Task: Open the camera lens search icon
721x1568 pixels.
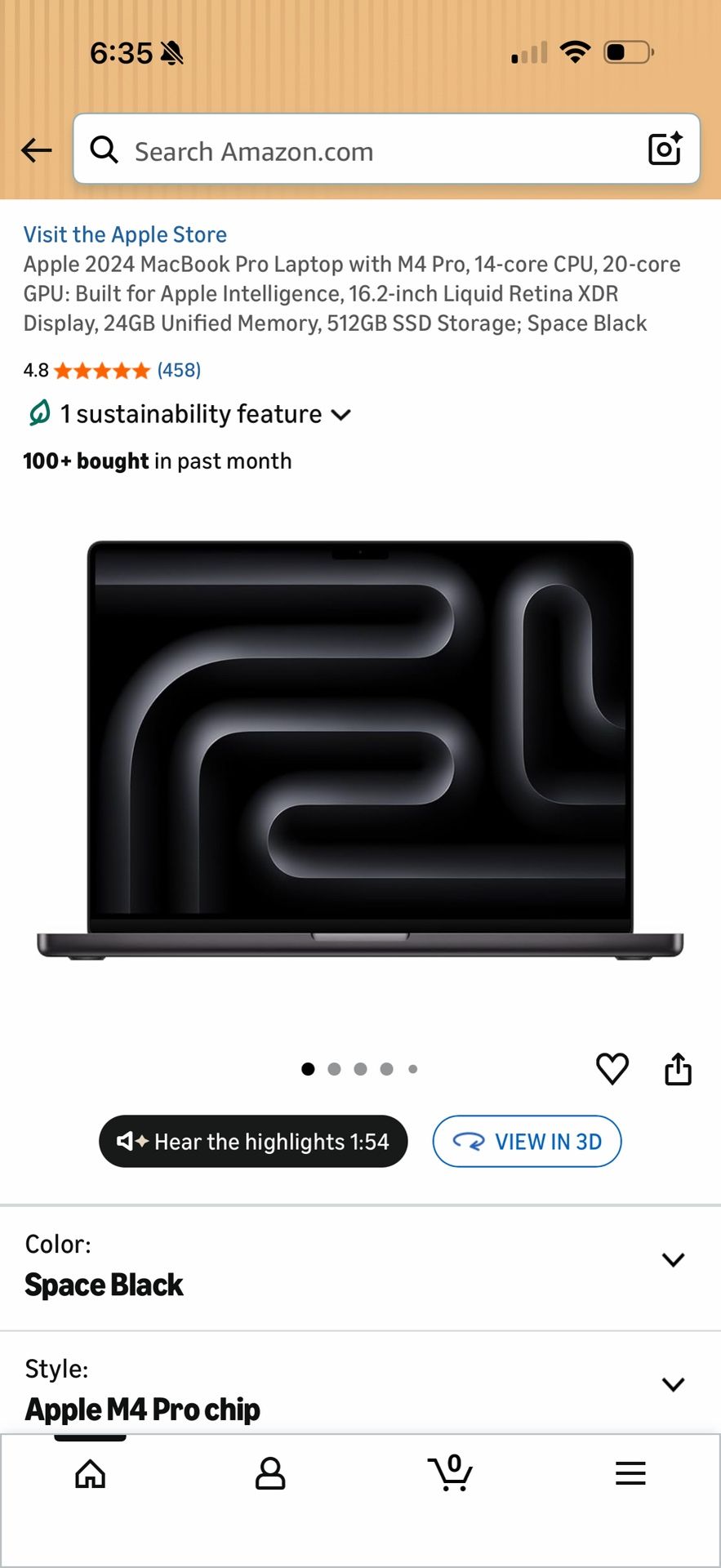Action: (x=665, y=149)
